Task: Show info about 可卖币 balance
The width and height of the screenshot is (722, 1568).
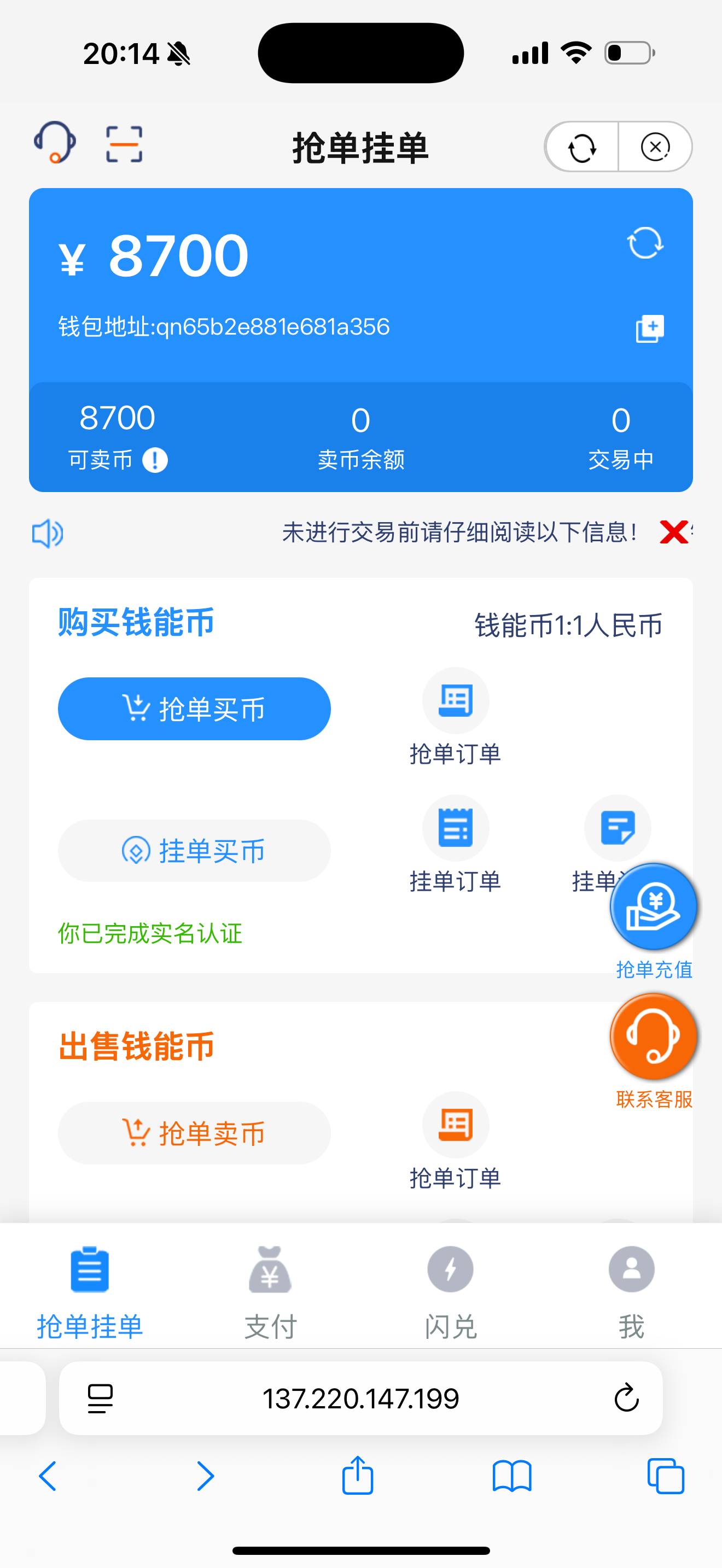Action: coord(155,460)
